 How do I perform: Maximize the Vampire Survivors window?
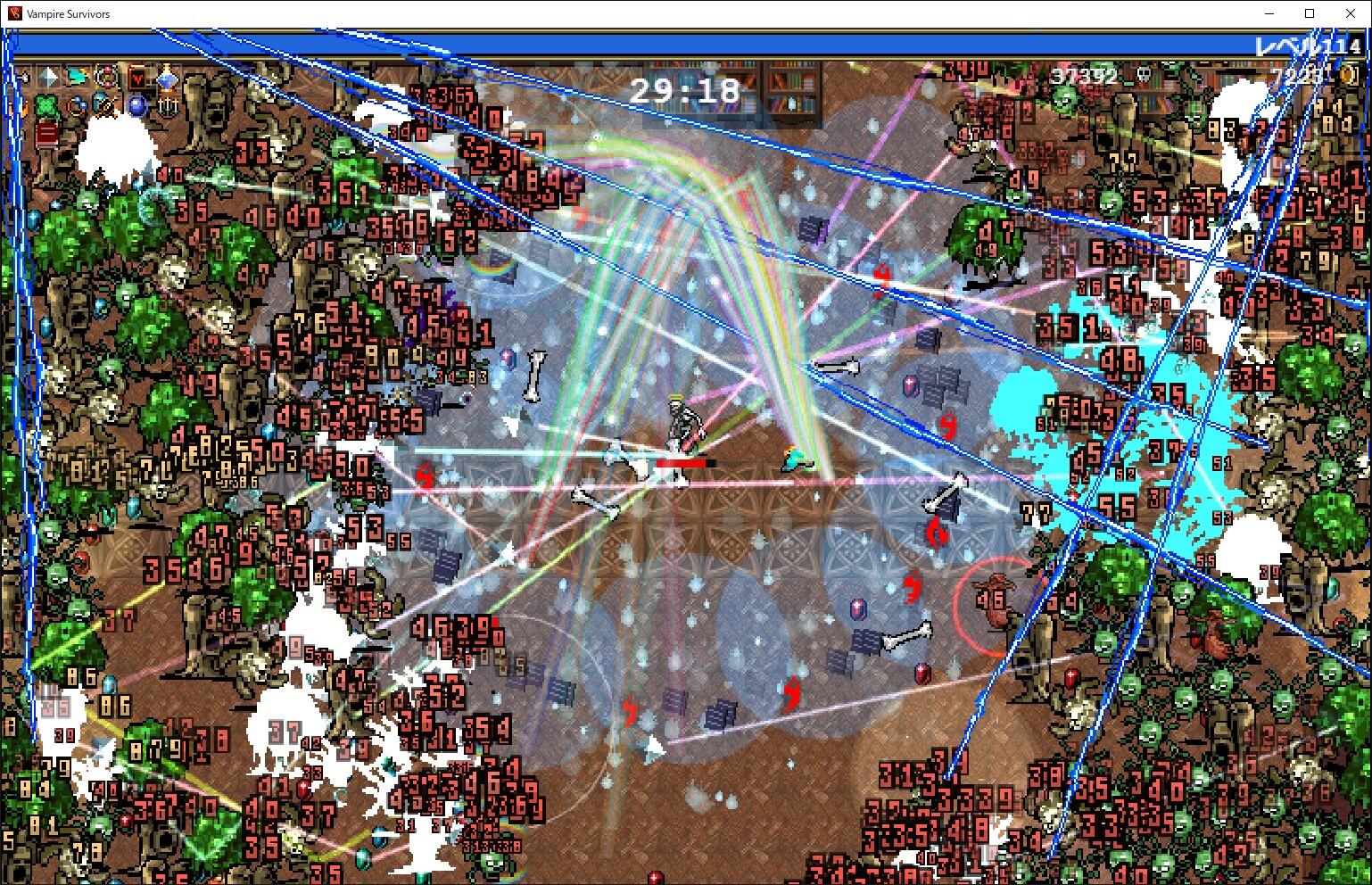(x=1310, y=13)
